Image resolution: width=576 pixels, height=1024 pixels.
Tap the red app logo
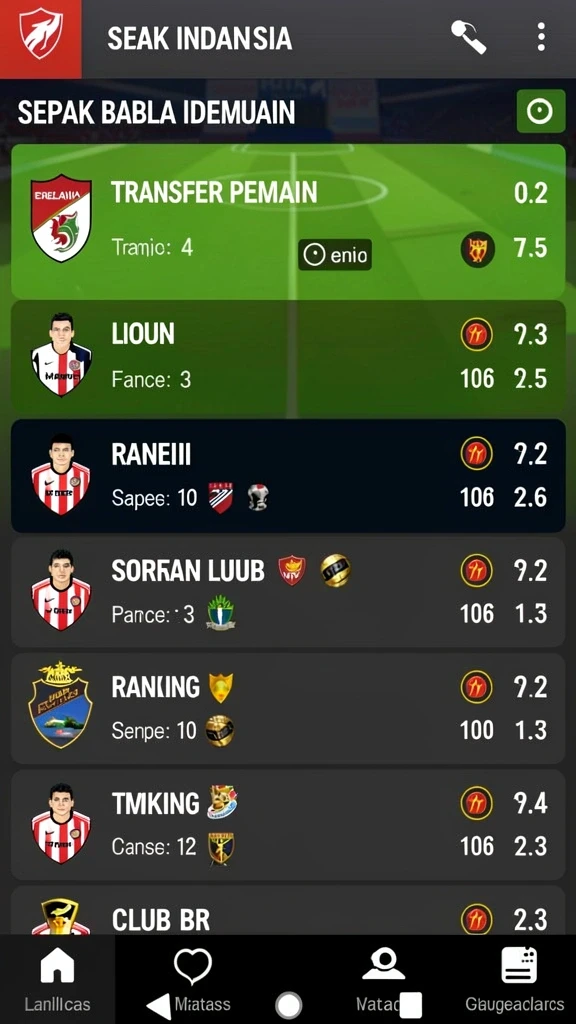click(x=40, y=39)
